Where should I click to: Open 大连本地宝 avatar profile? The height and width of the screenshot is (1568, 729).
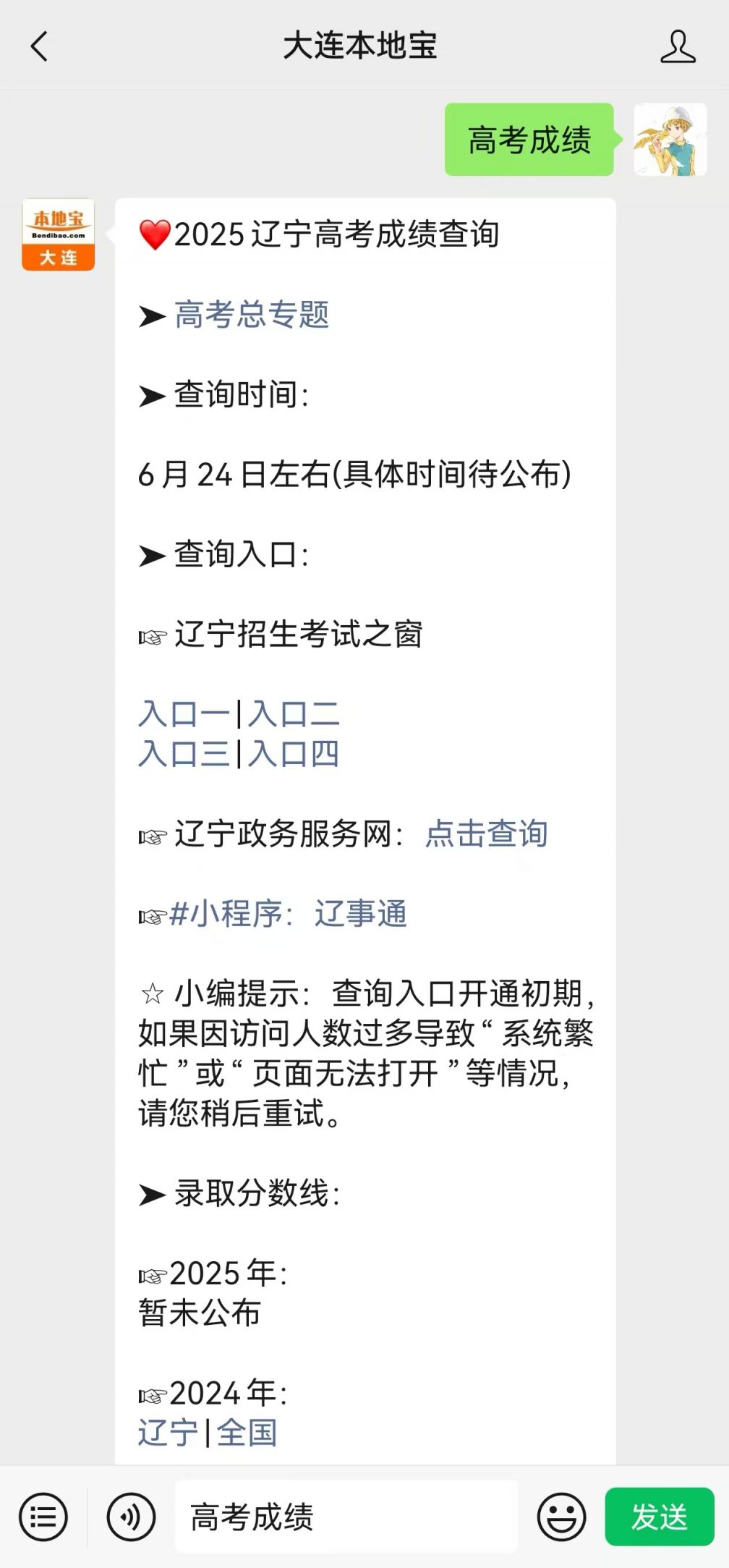click(58, 234)
